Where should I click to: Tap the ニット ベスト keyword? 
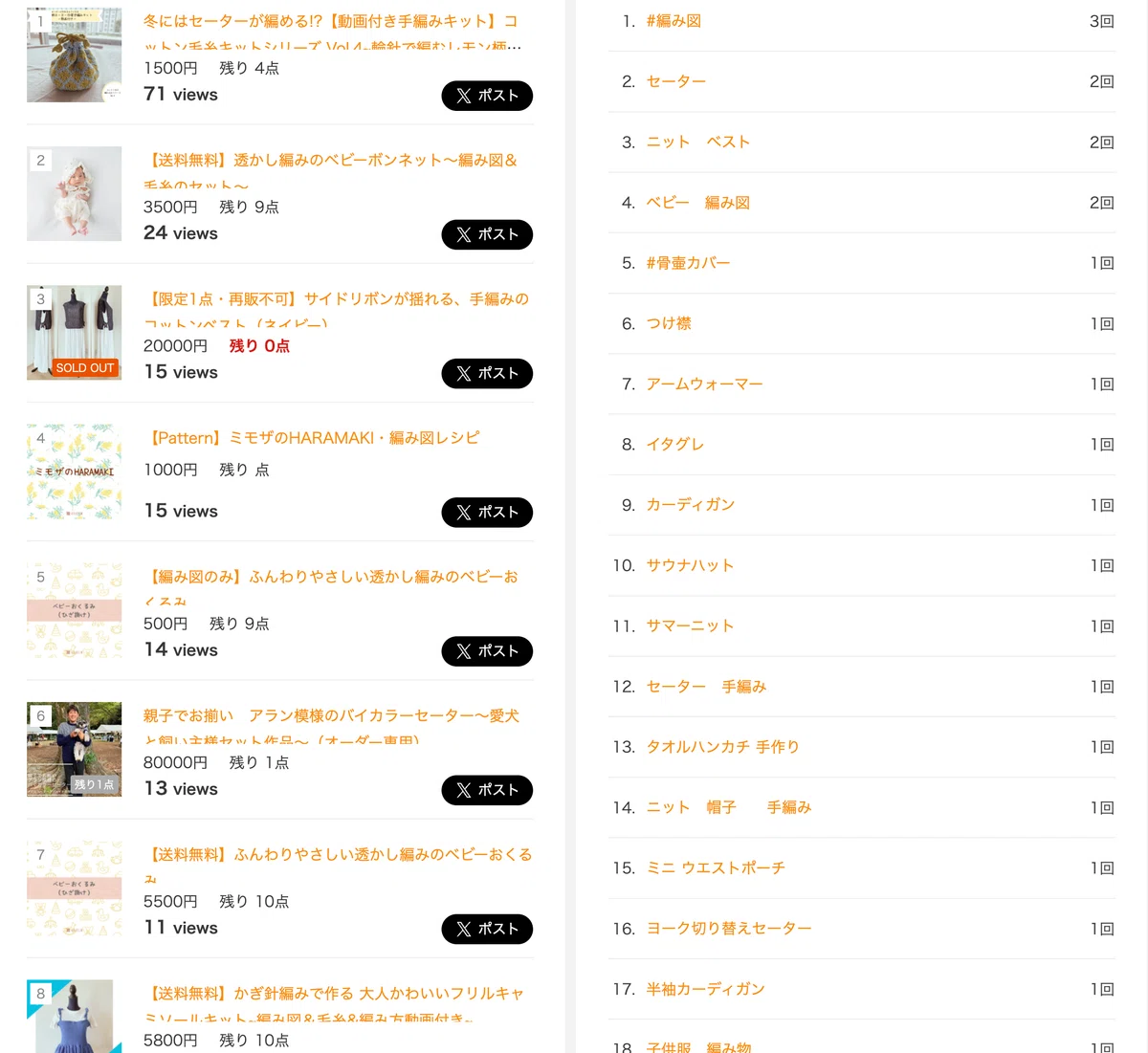[x=697, y=142]
